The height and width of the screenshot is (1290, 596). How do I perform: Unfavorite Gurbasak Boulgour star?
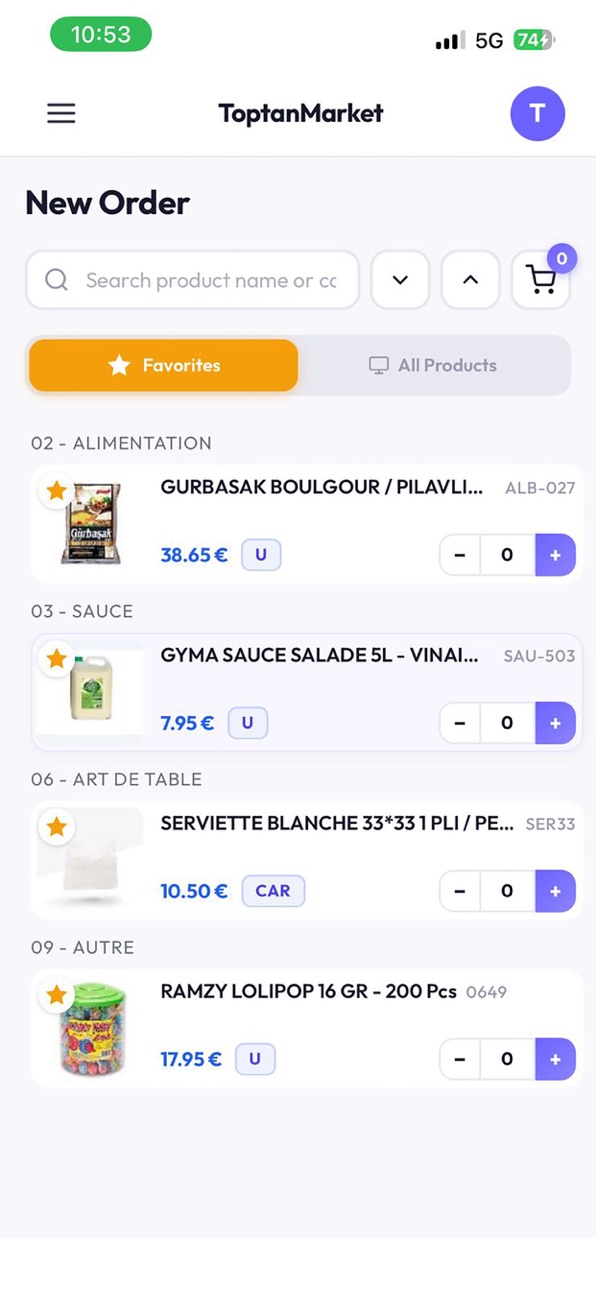click(x=56, y=490)
